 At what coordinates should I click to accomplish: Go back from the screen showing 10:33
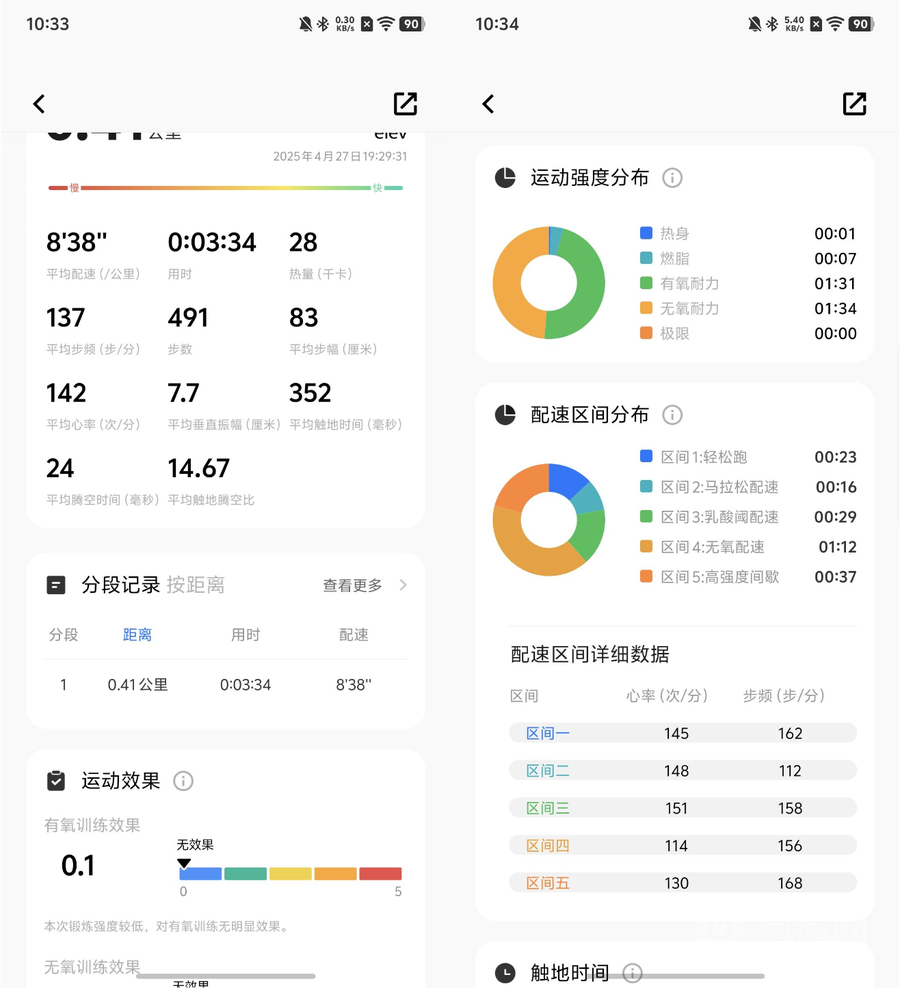coord(39,104)
